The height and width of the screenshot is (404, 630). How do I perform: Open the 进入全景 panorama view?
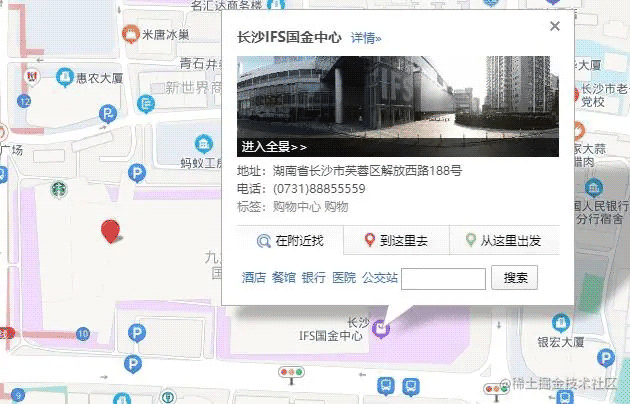coord(273,146)
